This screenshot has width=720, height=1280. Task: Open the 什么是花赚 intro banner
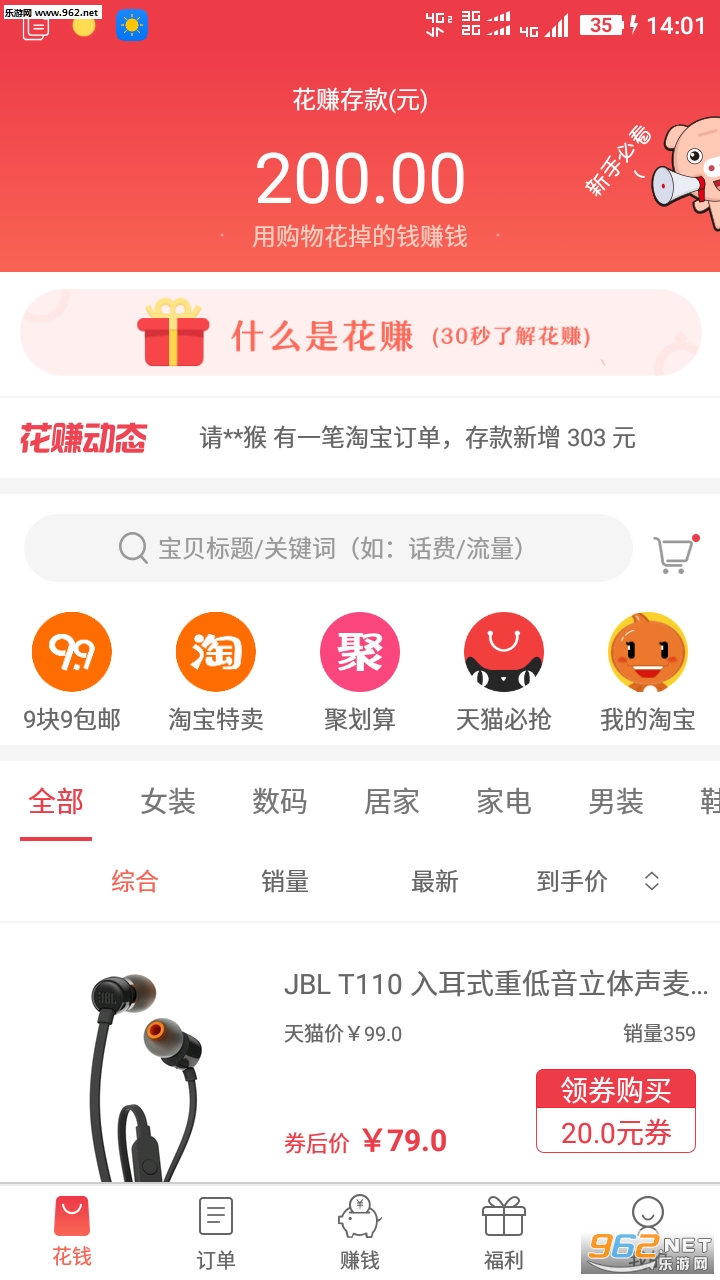coord(360,333)
